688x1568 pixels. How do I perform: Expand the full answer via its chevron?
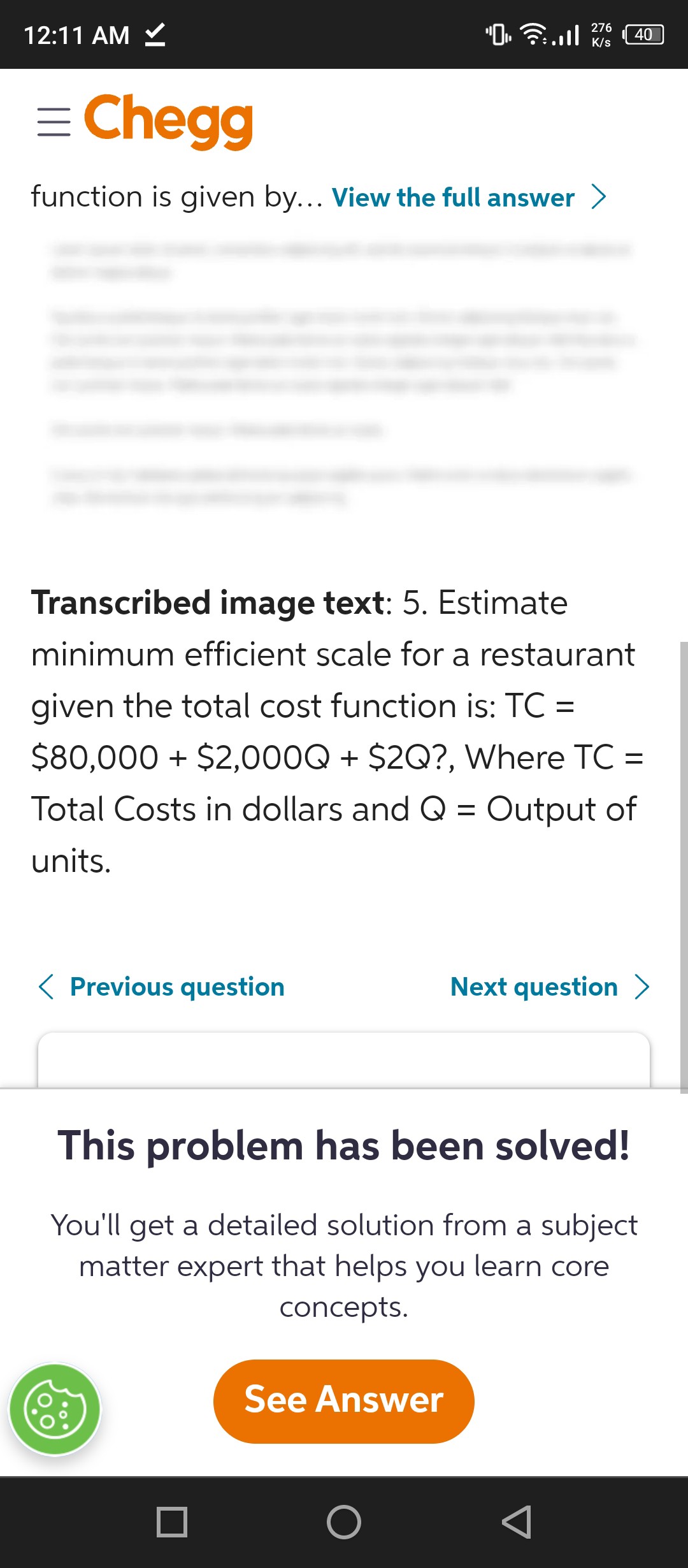tap(597, 197)
